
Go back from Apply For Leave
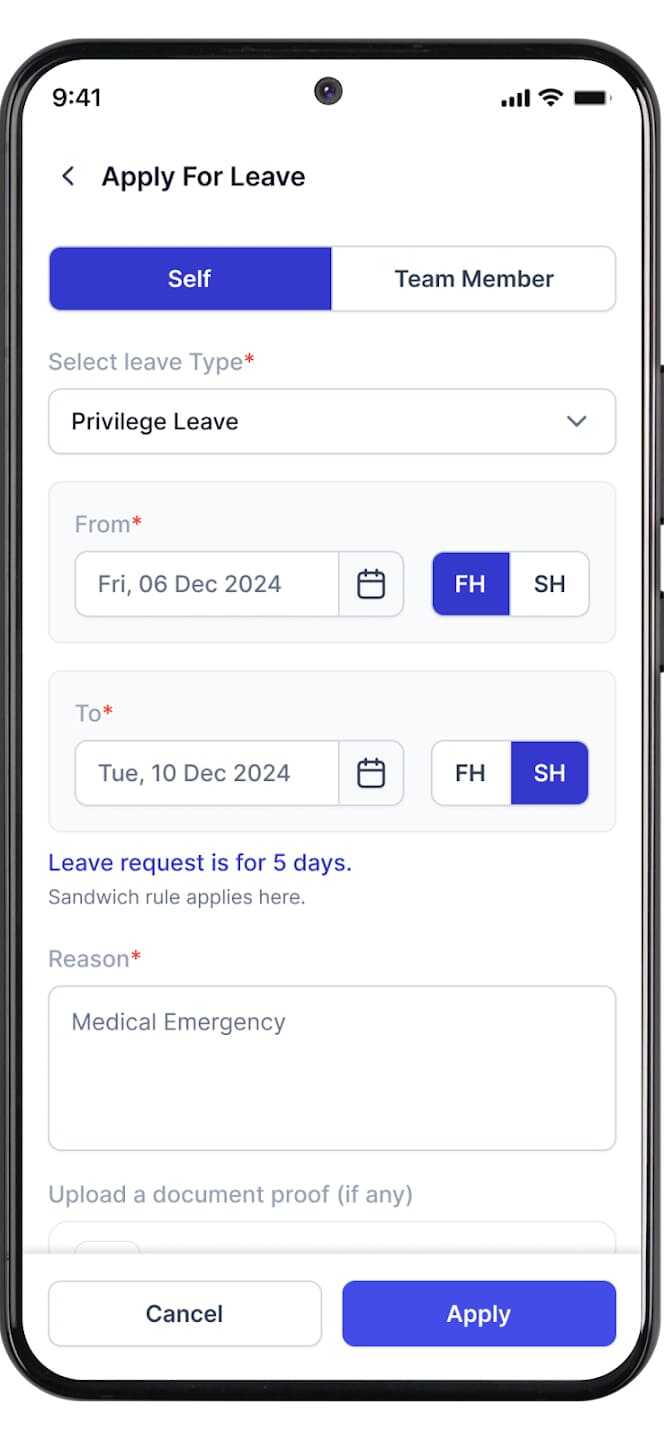(x=68, y=177)
